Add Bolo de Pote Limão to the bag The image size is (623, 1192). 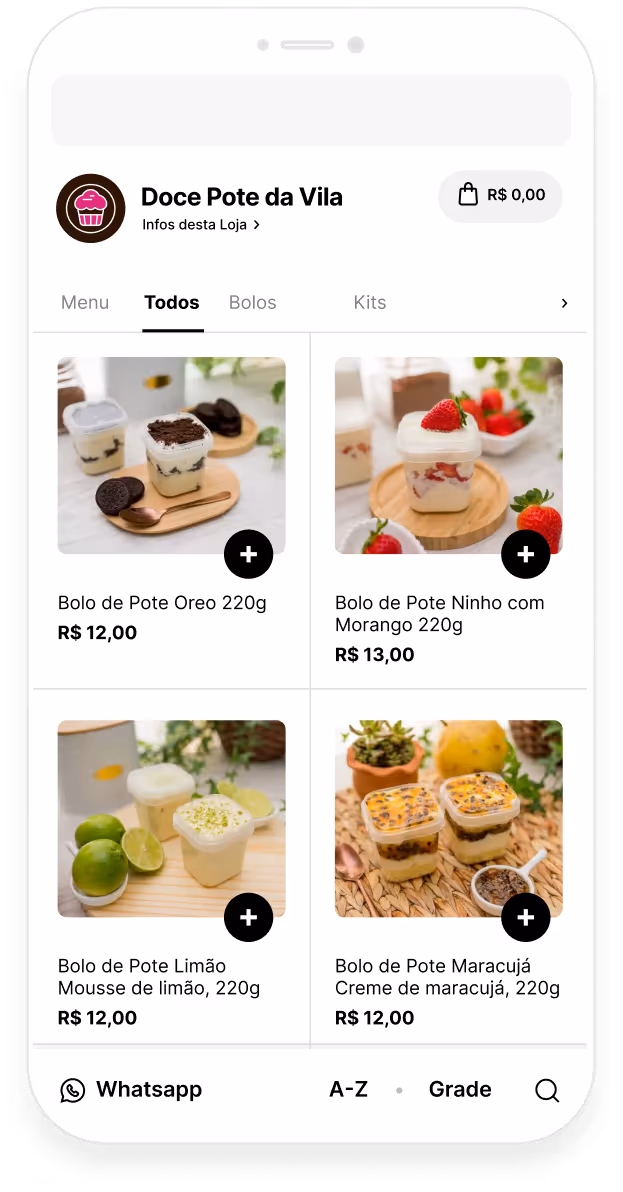[x=248, y=917]
